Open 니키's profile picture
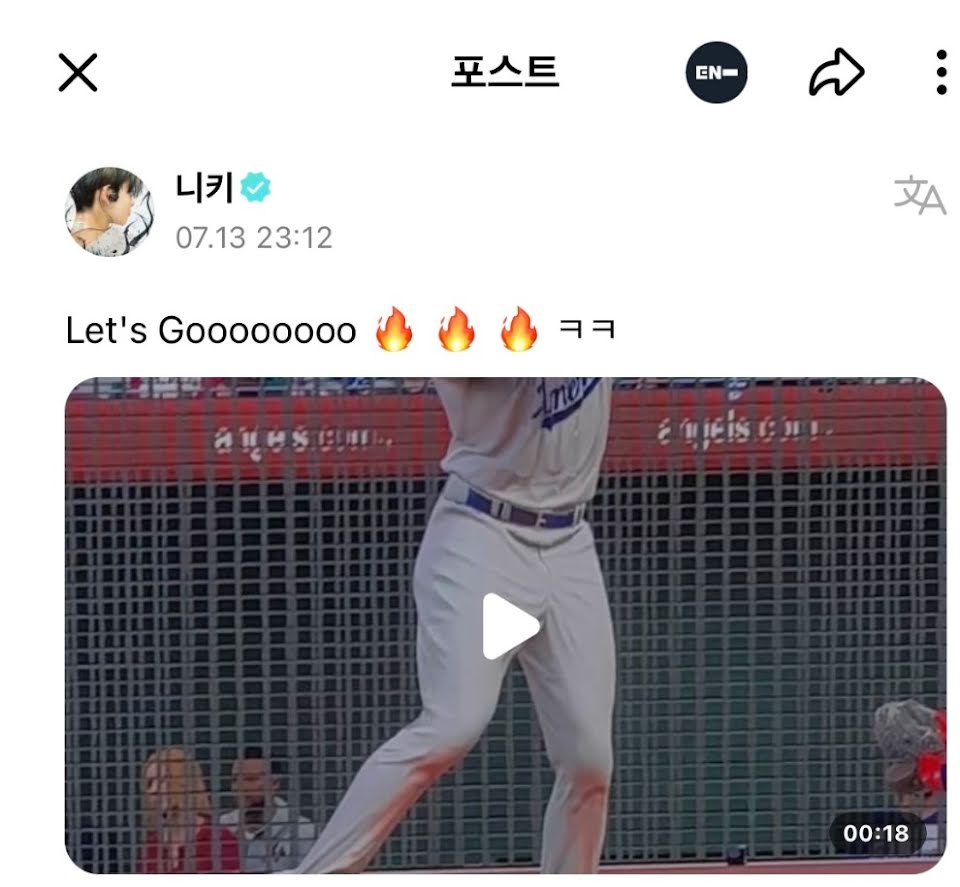The image size is (960, 887). 110,211
